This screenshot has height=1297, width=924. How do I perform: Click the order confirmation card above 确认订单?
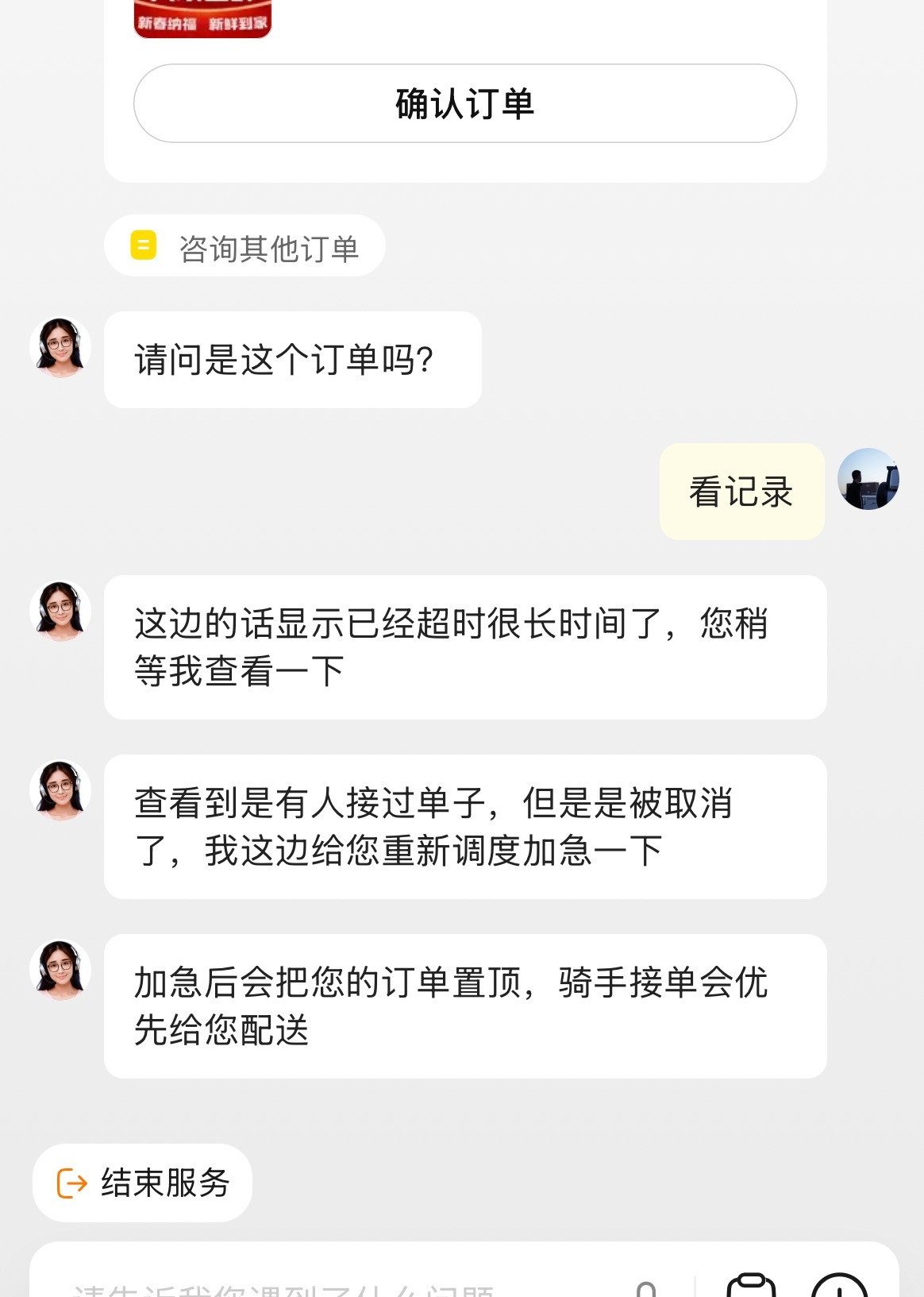pyautogui.click(x=464, y=102)
